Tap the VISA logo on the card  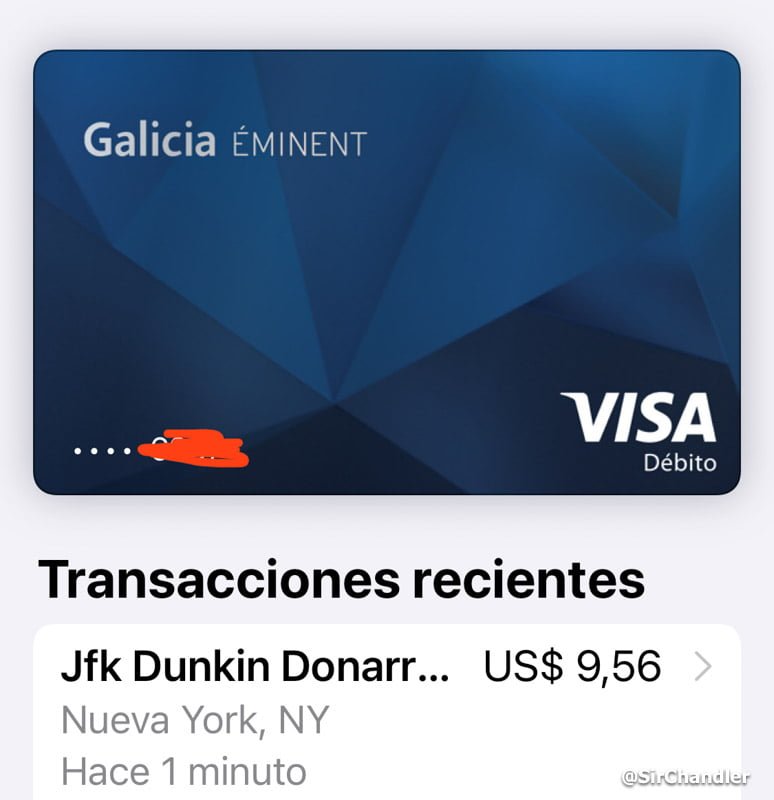point(637,418)
